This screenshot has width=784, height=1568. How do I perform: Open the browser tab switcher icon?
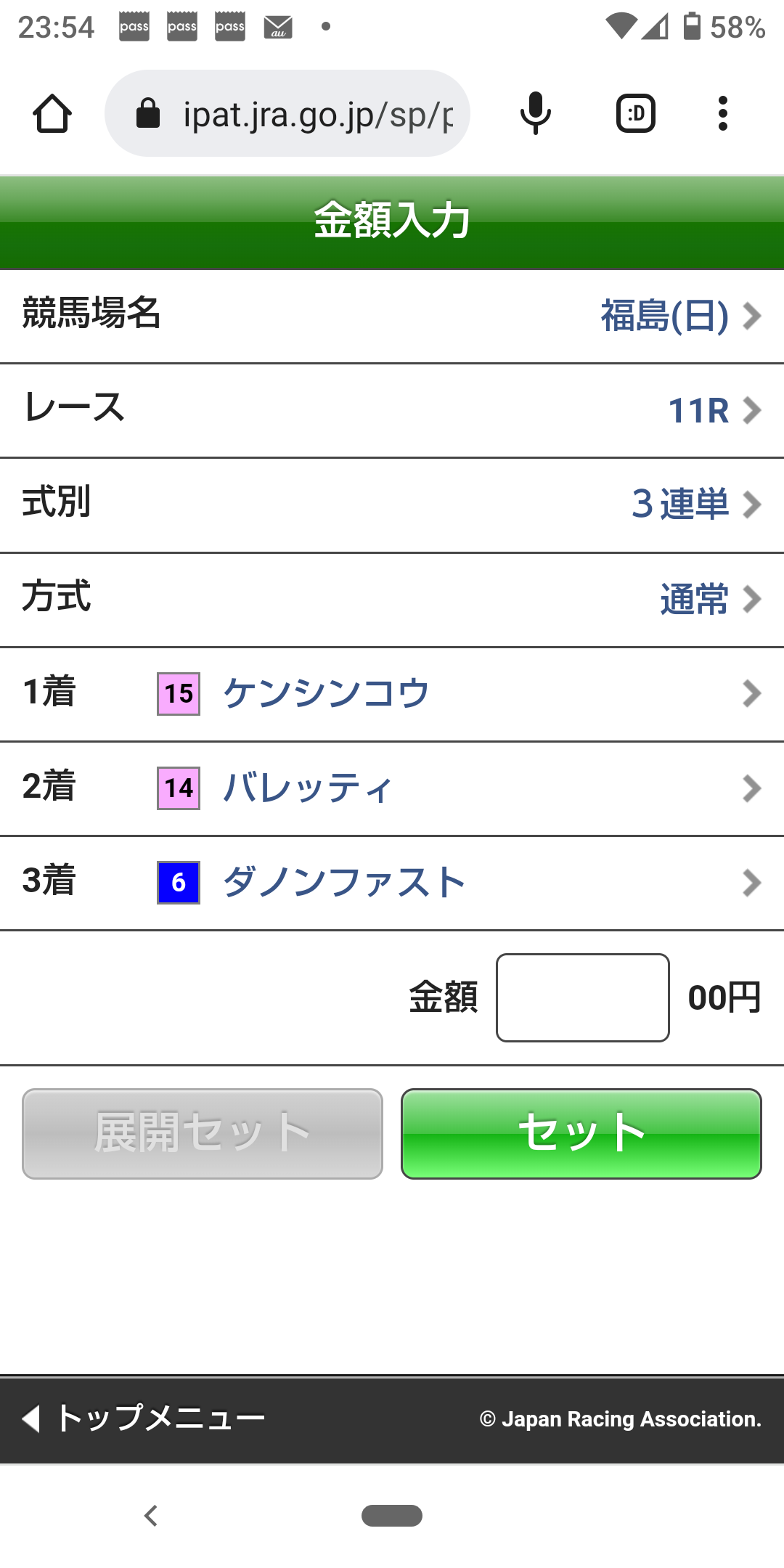635,113
